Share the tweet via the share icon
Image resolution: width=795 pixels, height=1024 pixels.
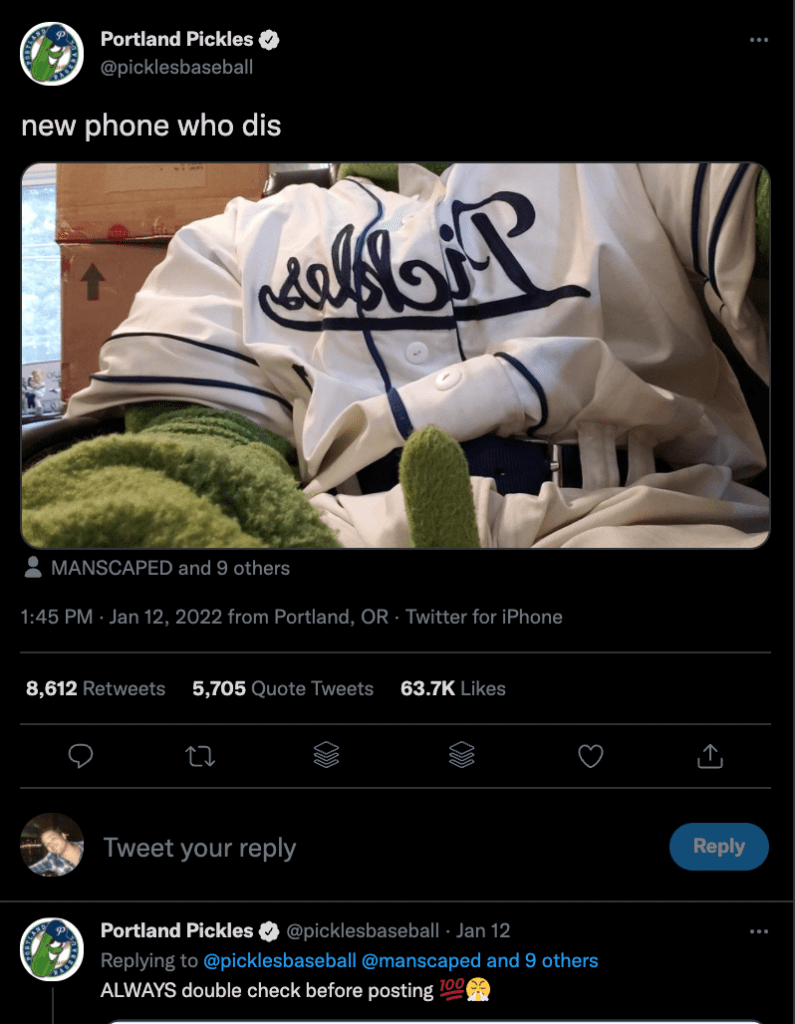709,756
